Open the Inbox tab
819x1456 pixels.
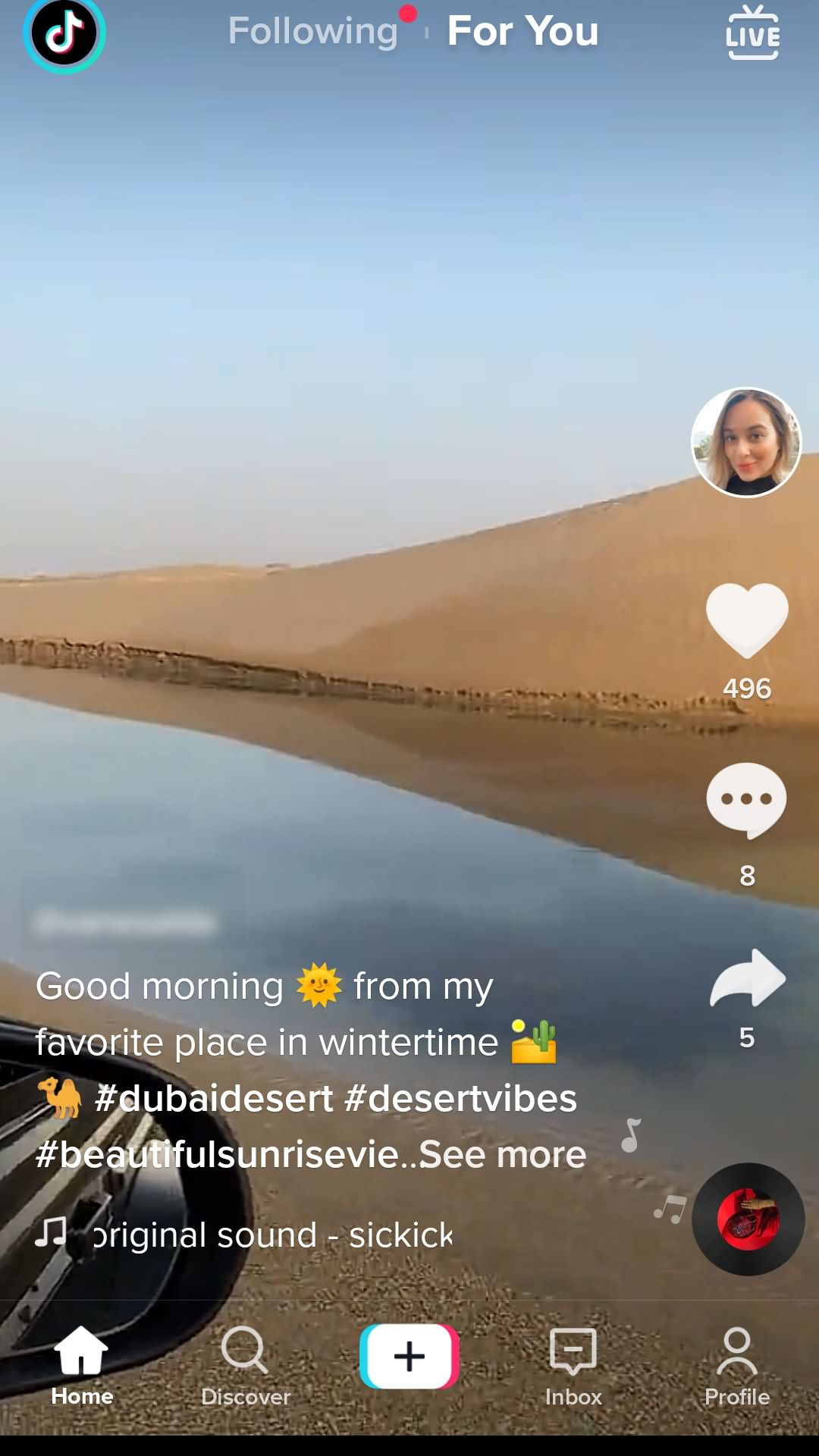tap(573, 1367)
